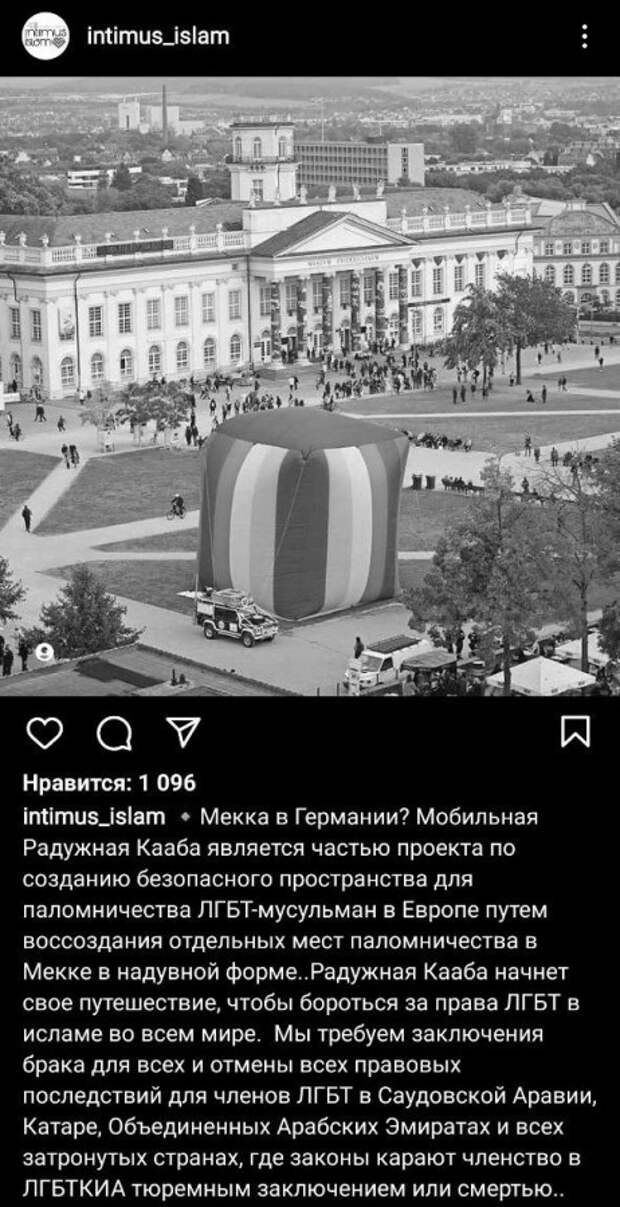Open the post overflow menu
This screenshot has height=1207, width=620.
pos(584,37)
